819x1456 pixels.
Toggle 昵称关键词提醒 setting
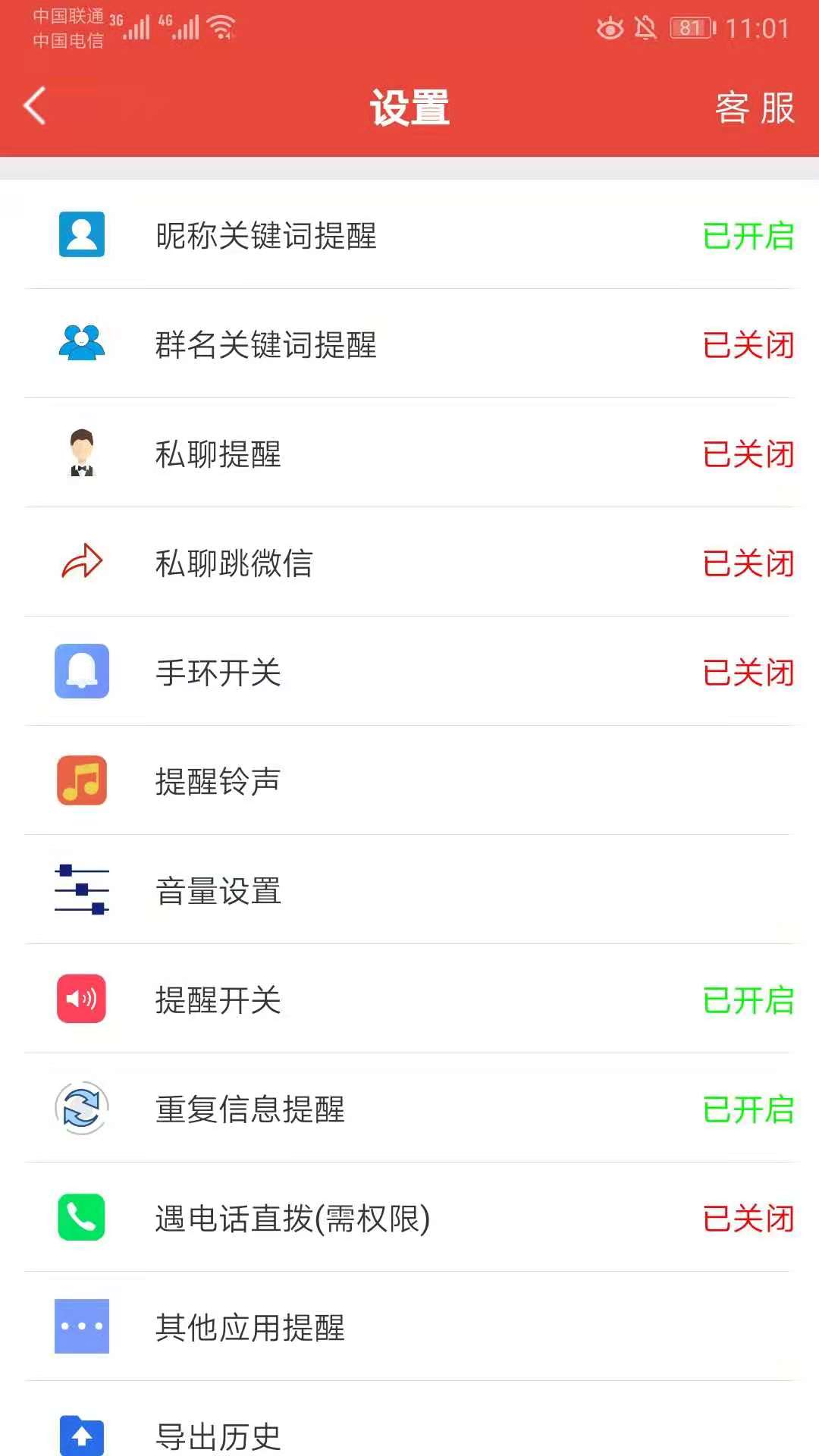coord(748,236)
